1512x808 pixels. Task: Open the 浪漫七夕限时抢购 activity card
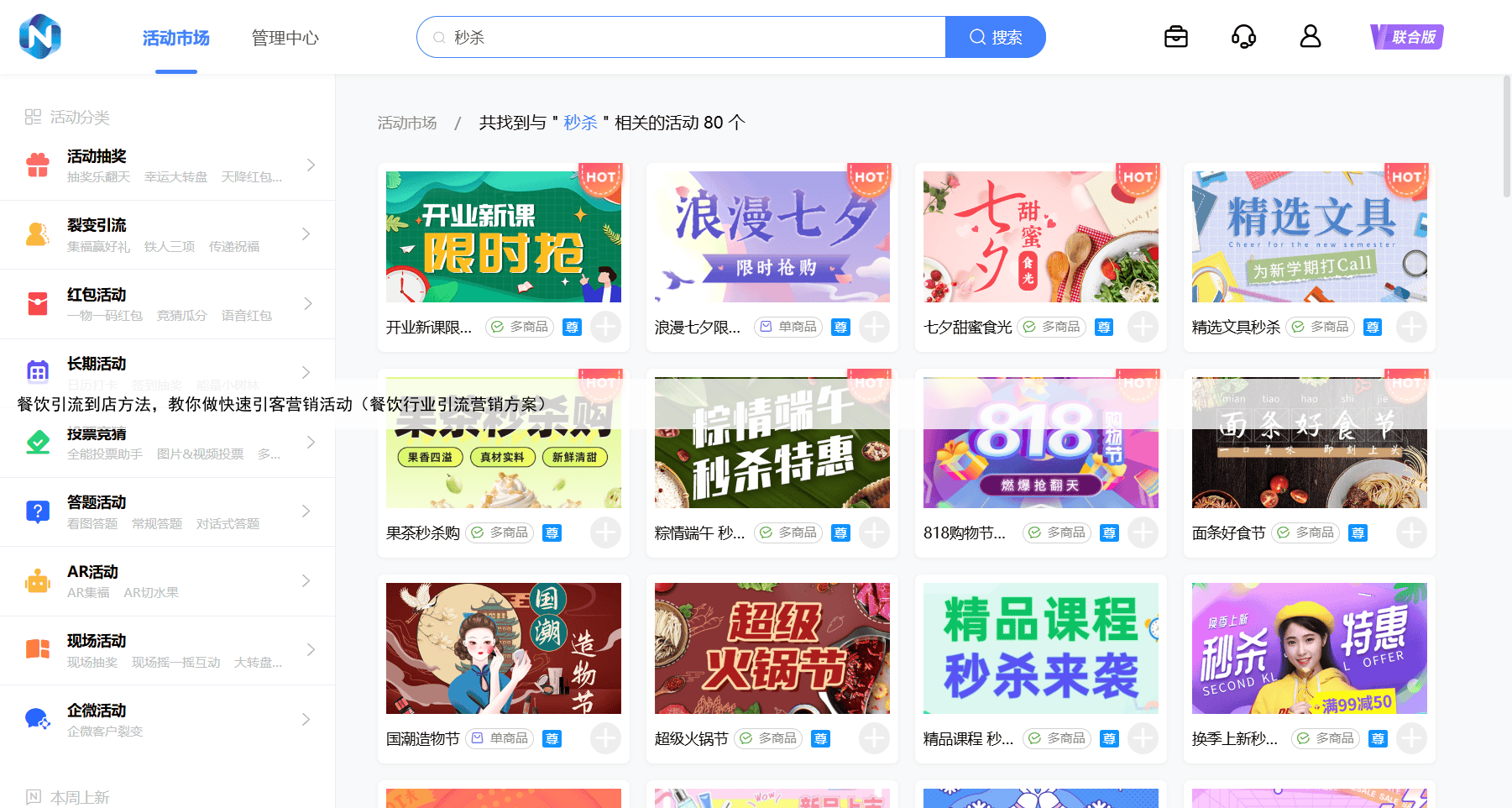tap(772, 237)
